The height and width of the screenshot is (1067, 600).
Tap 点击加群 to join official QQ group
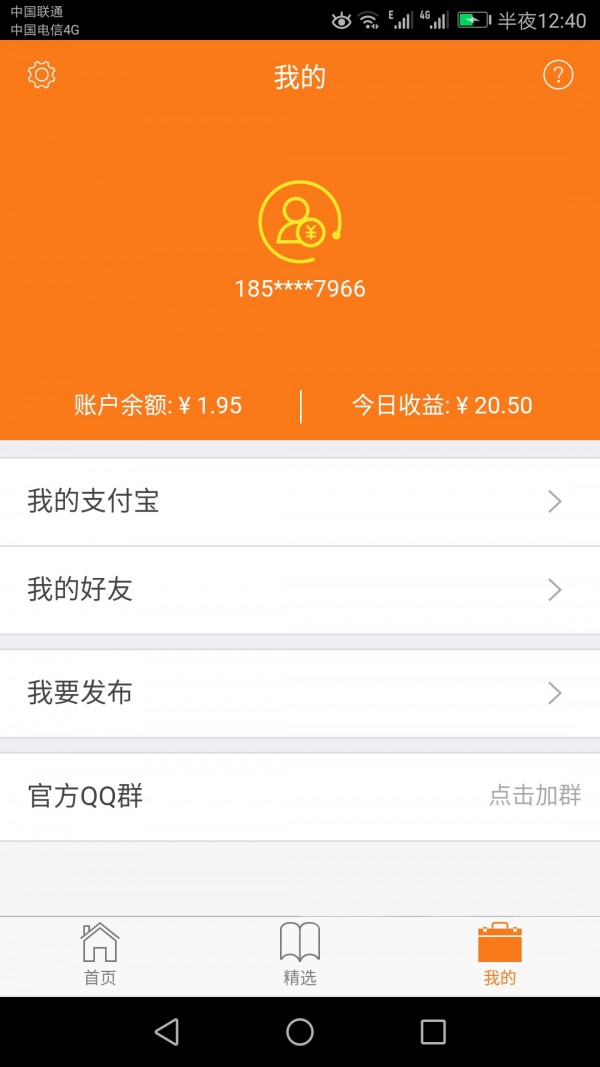(x=535, y=796)
